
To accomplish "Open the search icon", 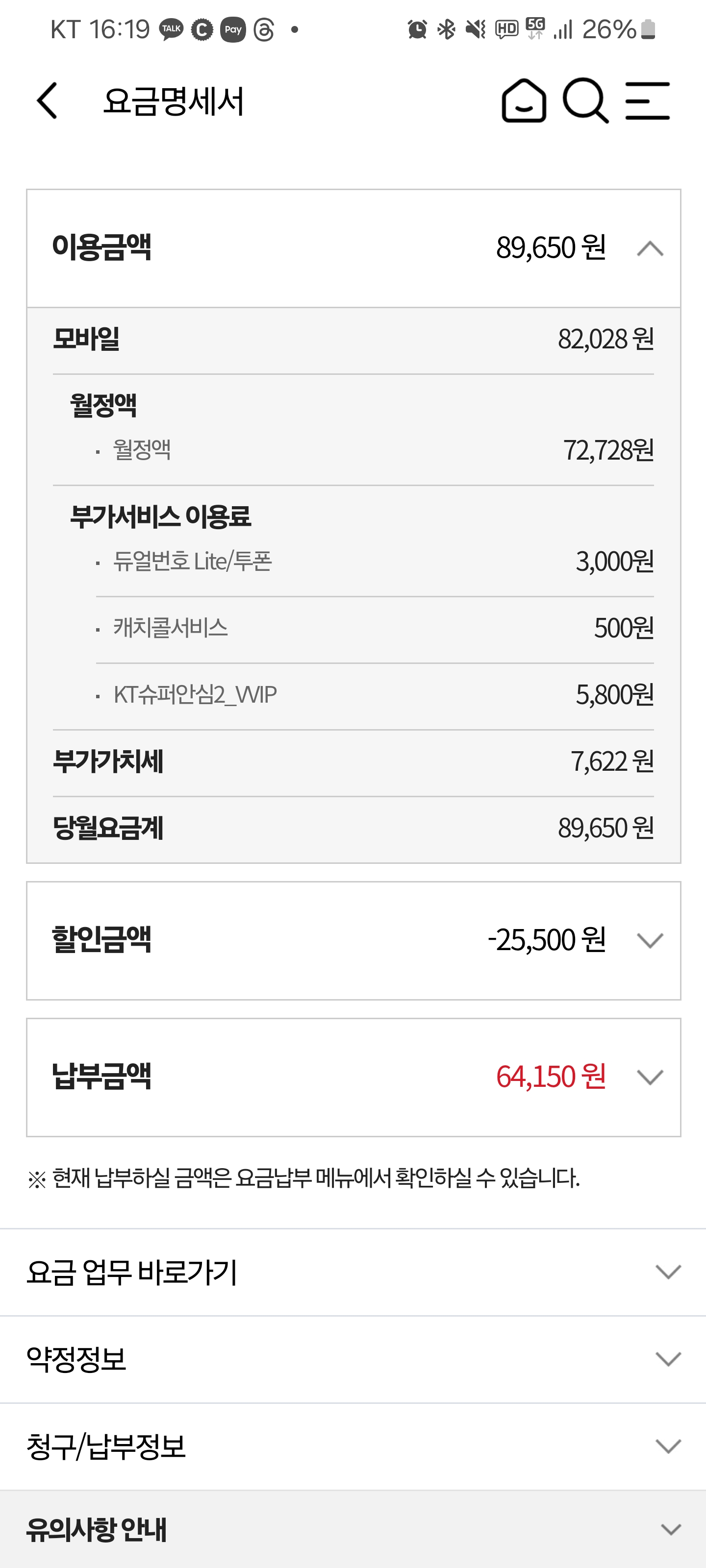I will point(585,101).
